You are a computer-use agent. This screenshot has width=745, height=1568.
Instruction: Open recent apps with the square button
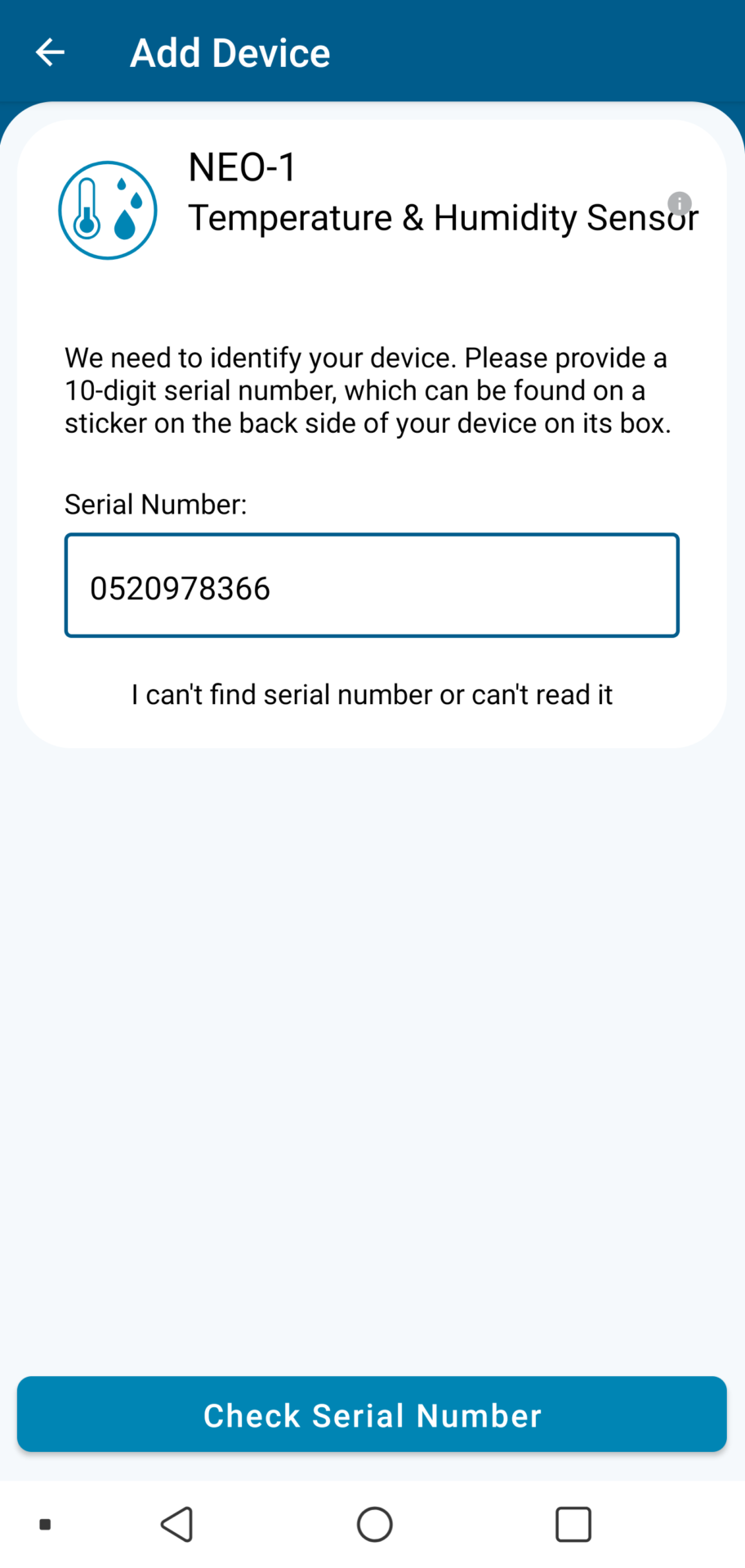click(x=573, y=1523)
